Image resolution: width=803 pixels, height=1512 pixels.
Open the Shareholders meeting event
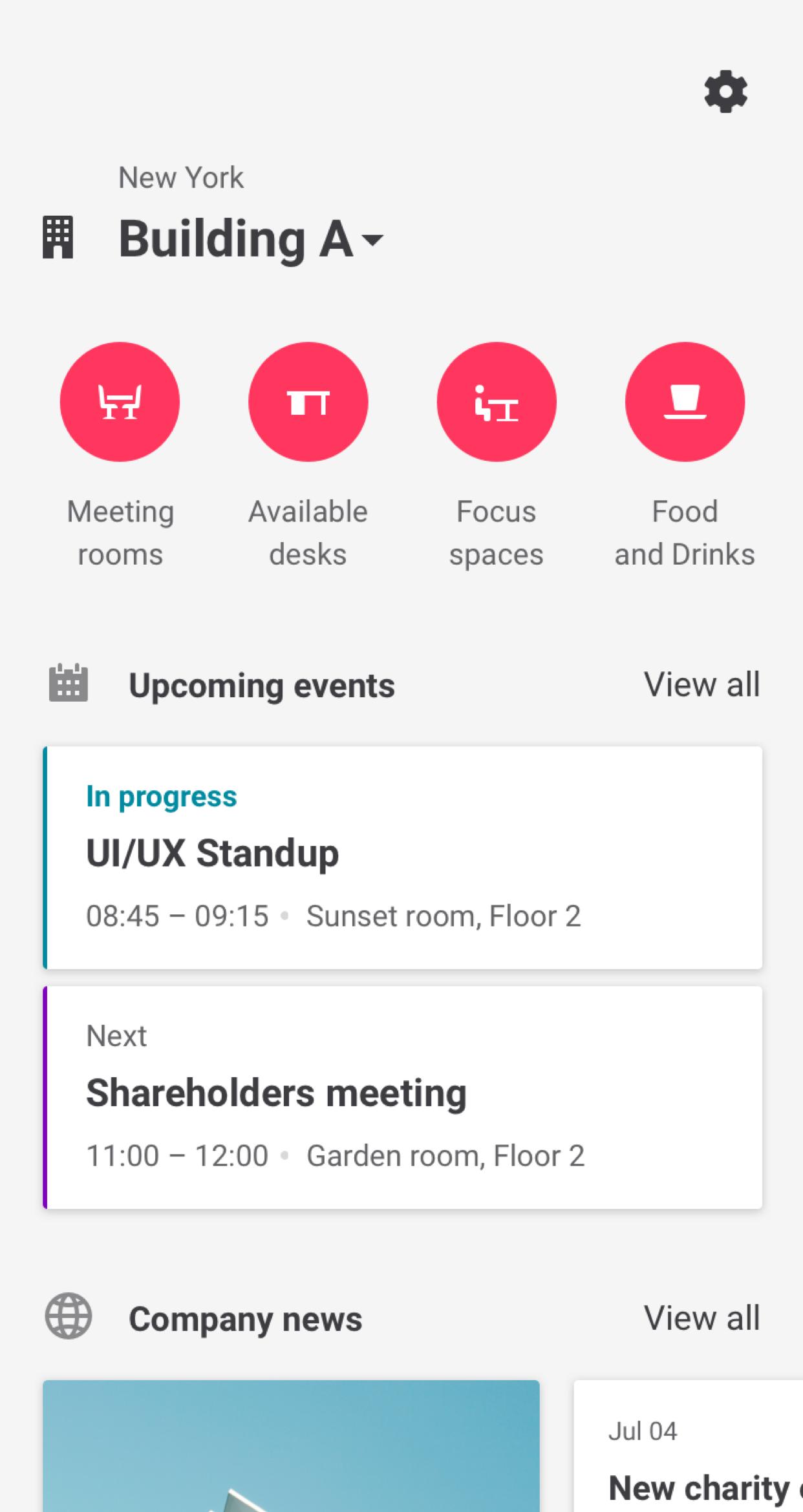[x=403, y=1097]
